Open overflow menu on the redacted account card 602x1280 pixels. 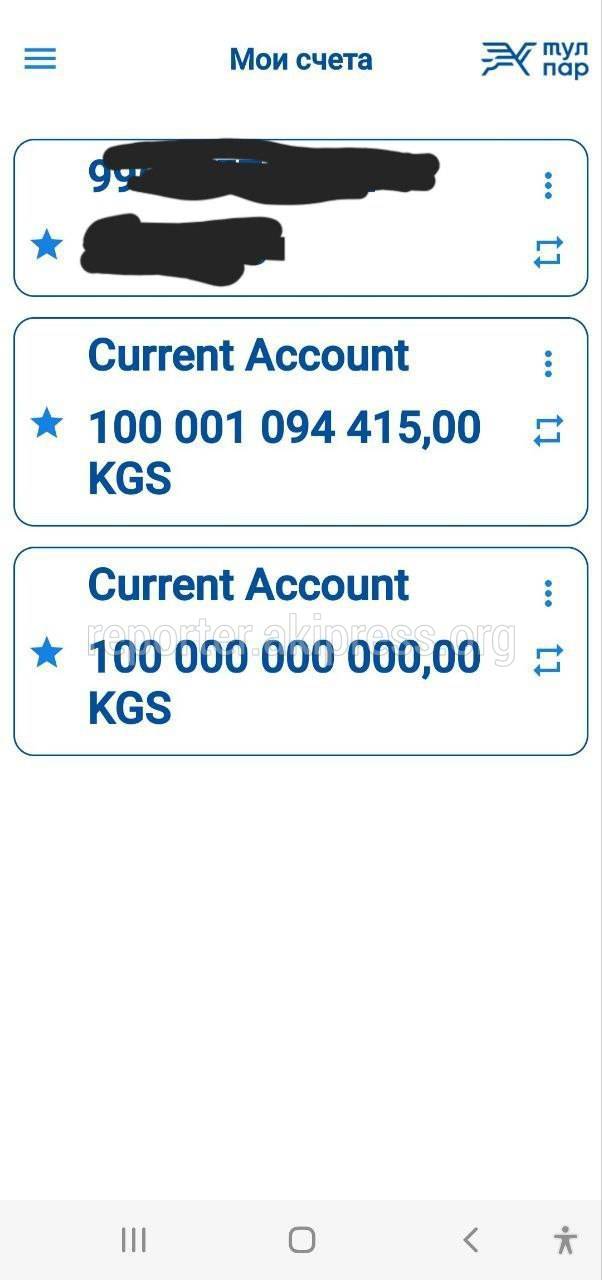(x=548, y=185)
